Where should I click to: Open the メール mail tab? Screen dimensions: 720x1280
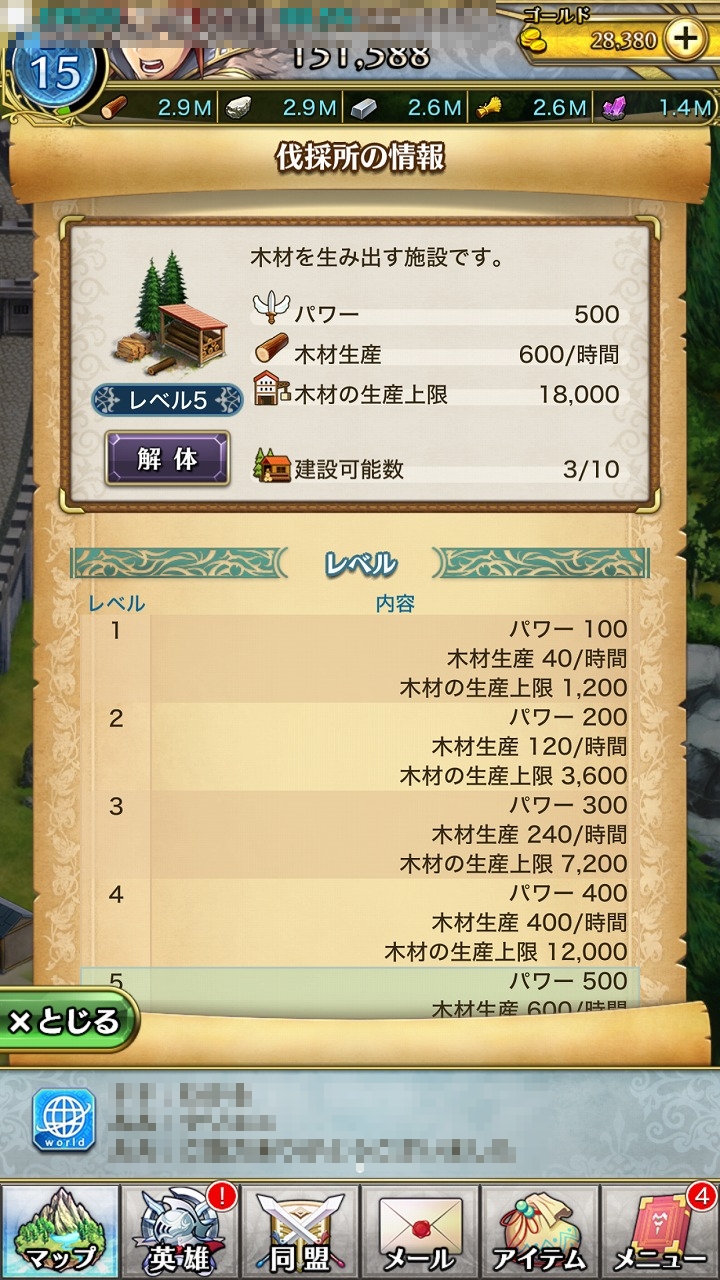[x=420, y=1232]
